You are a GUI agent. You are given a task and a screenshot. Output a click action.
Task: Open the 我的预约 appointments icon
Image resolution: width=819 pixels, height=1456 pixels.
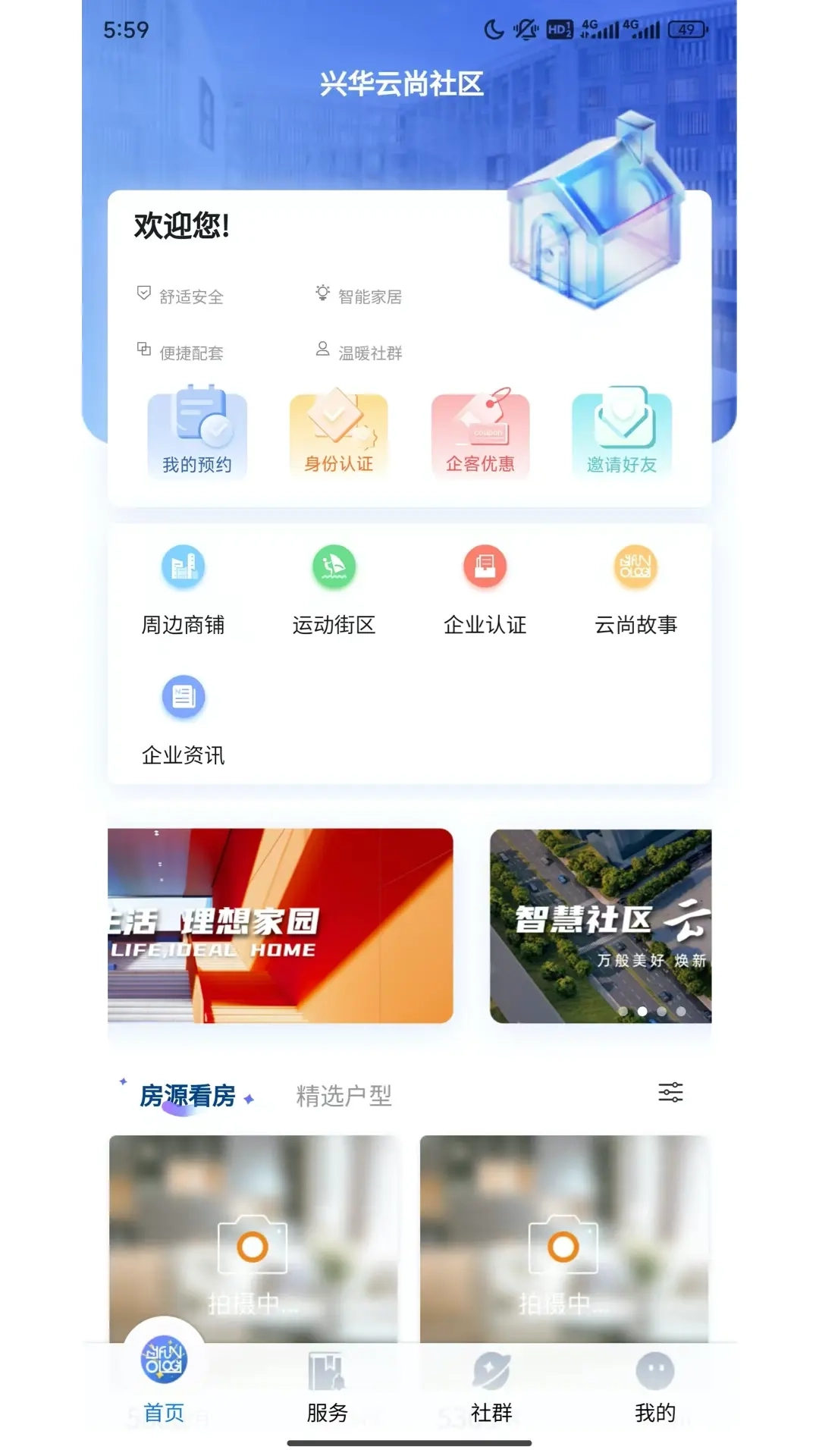[x=196, y=432]
